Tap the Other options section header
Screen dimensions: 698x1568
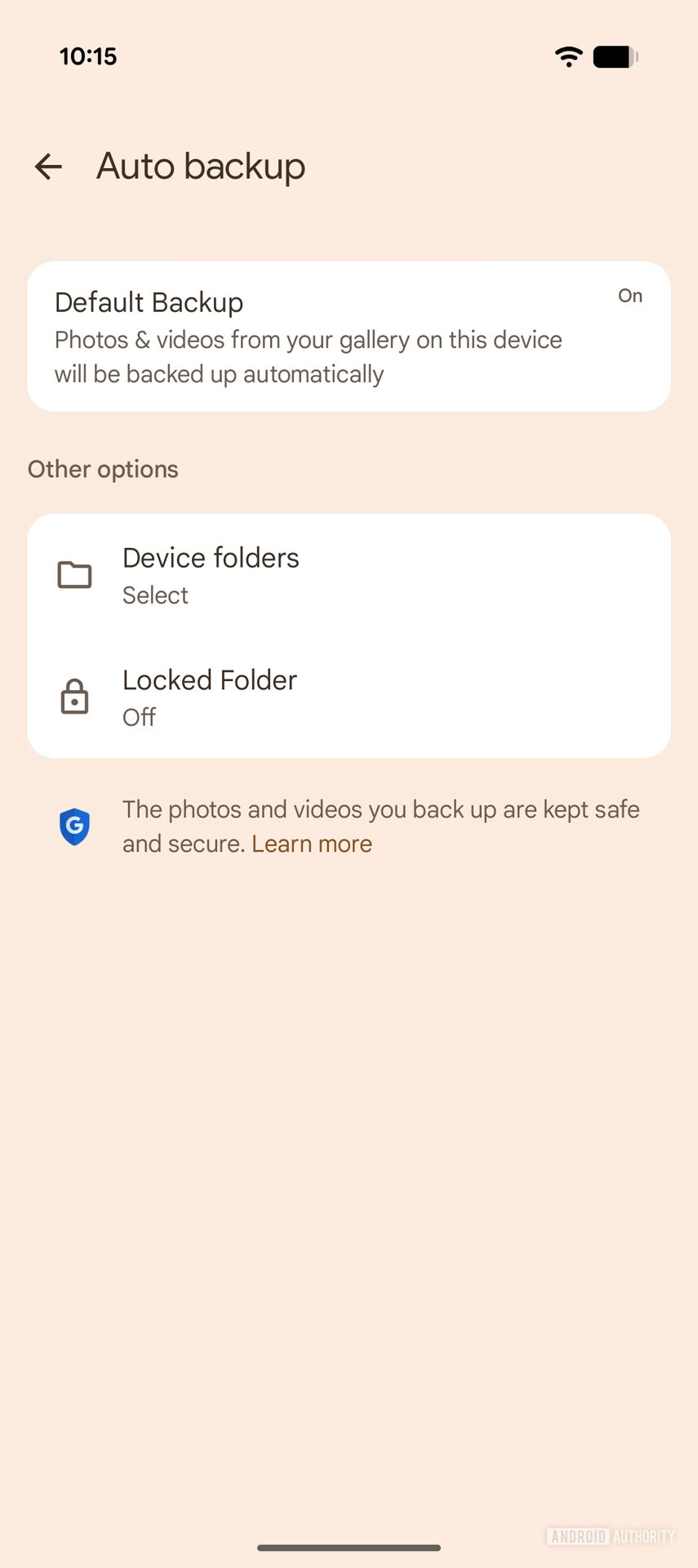point(102,469)
